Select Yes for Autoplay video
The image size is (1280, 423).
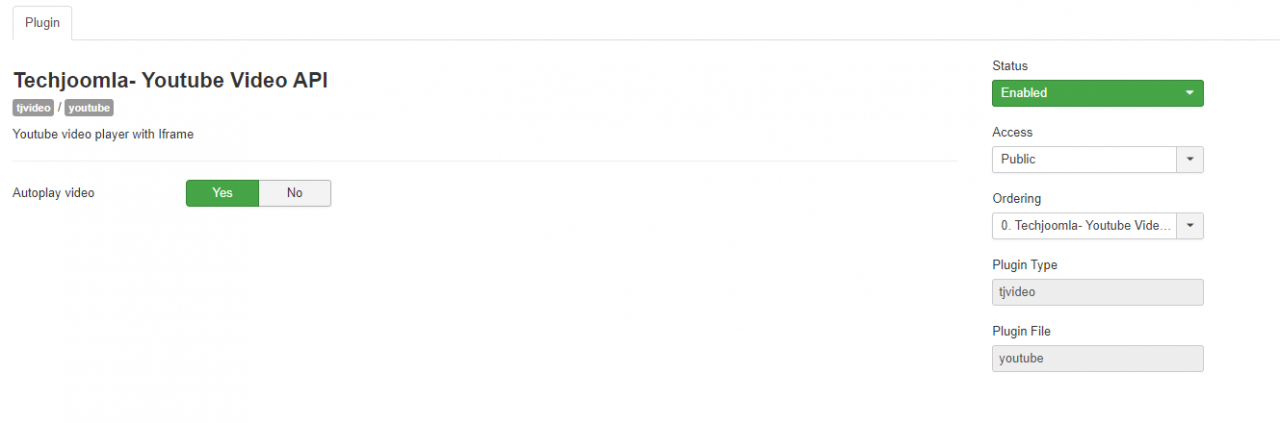pos(222,193)
